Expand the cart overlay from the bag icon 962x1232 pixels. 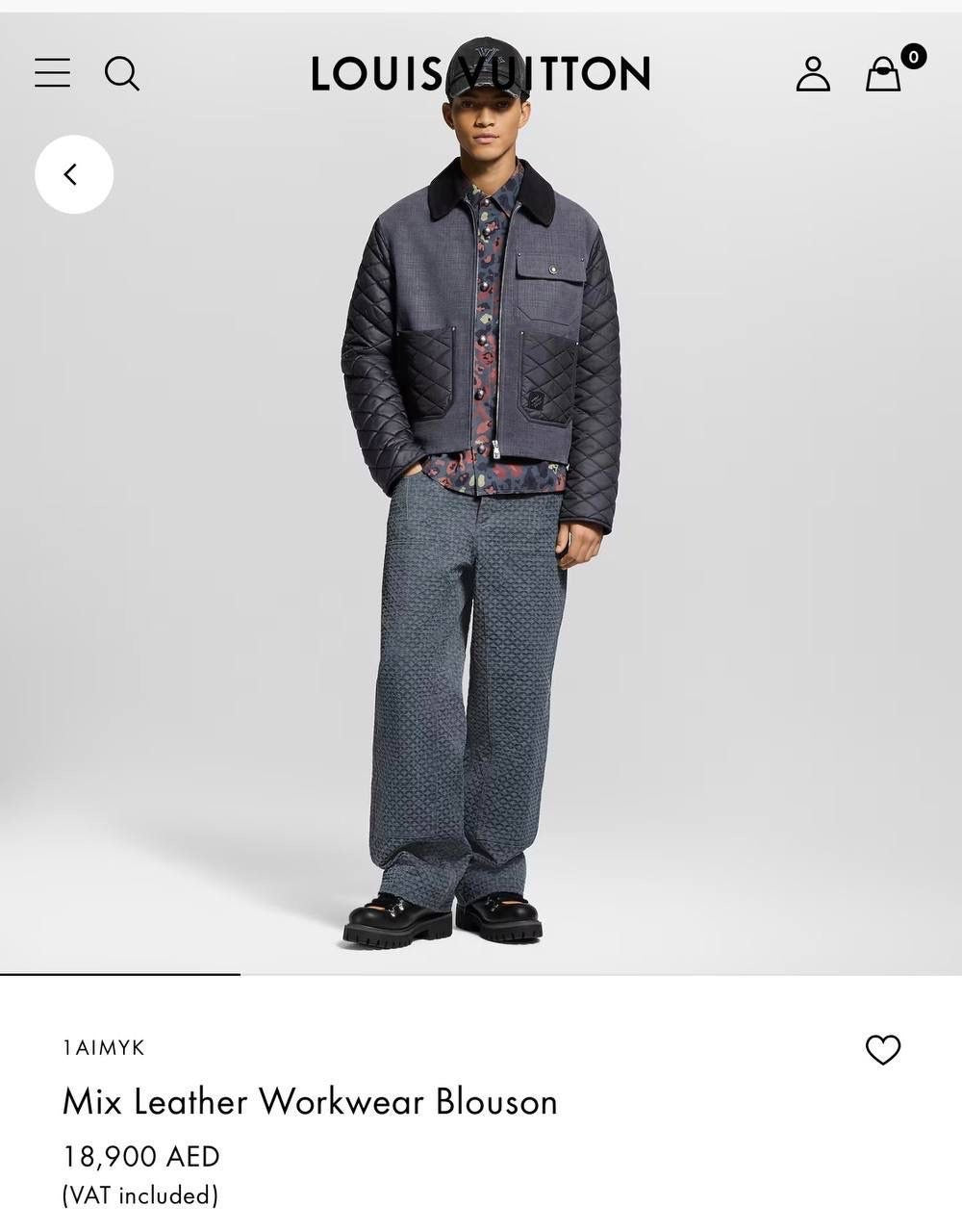[884, 74]
